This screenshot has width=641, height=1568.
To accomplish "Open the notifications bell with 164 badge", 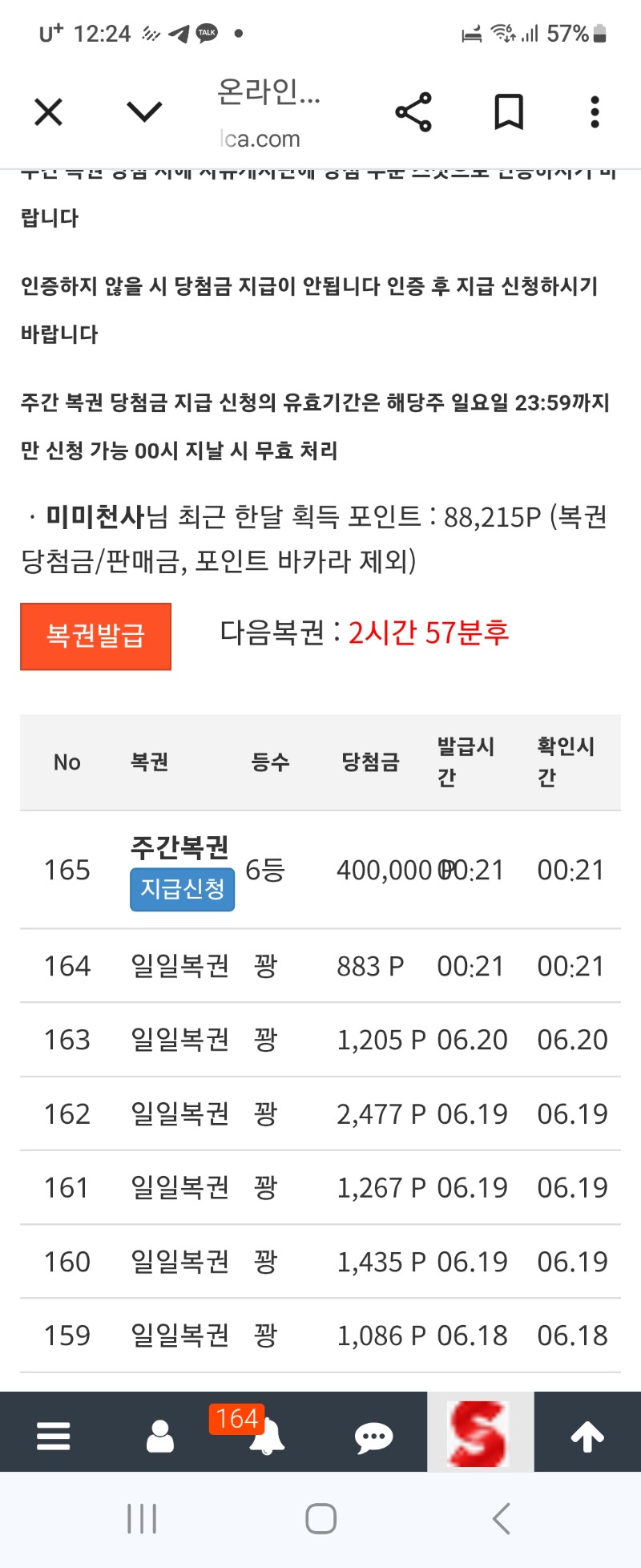I will click(267, 1436).
